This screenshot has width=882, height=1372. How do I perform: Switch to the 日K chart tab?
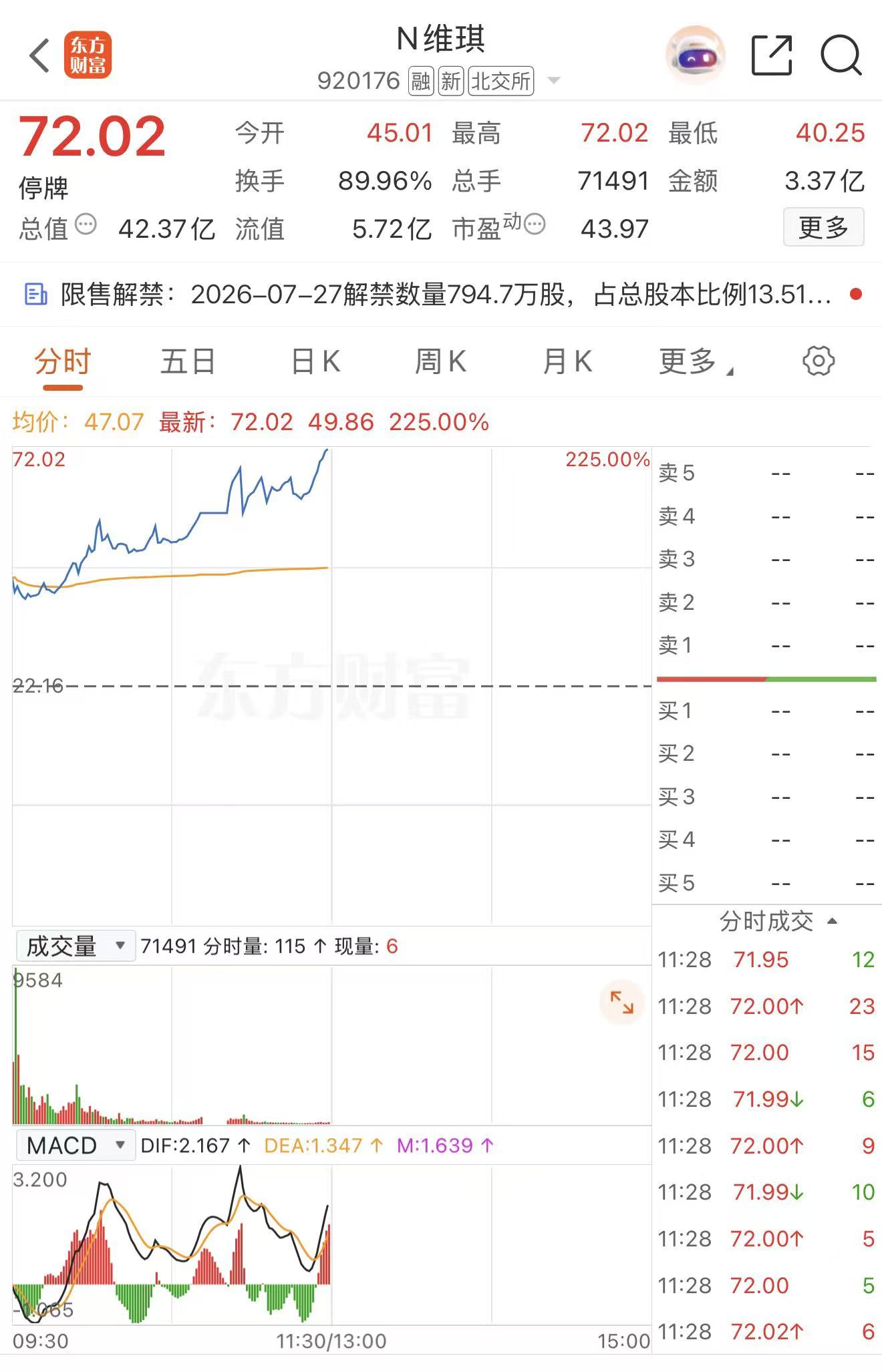pyautogui.click(x=315, y=361)
